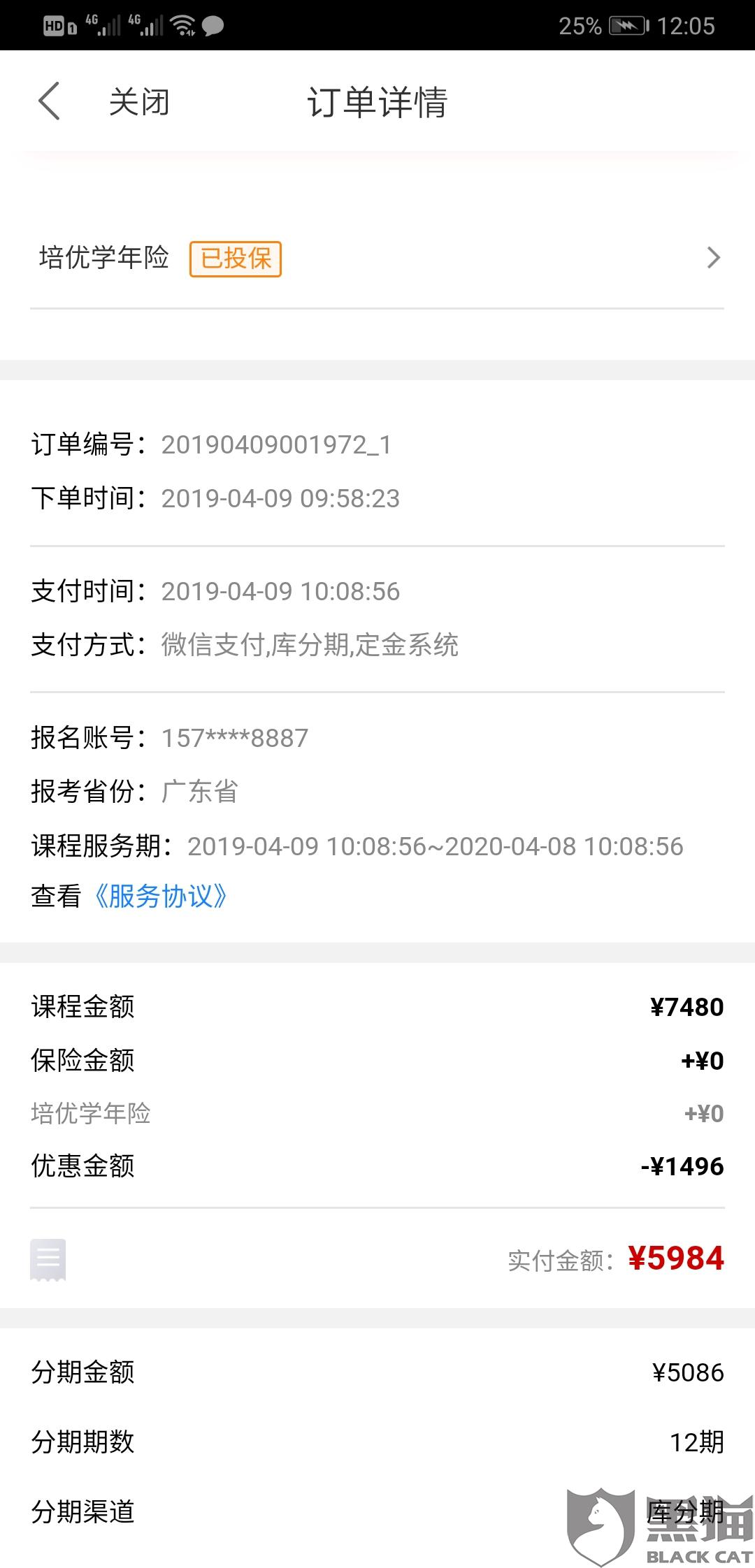755x1568 pixels.
Task: Tap the receipt icon beside 实付金额
Action: tap(48, 1260)
